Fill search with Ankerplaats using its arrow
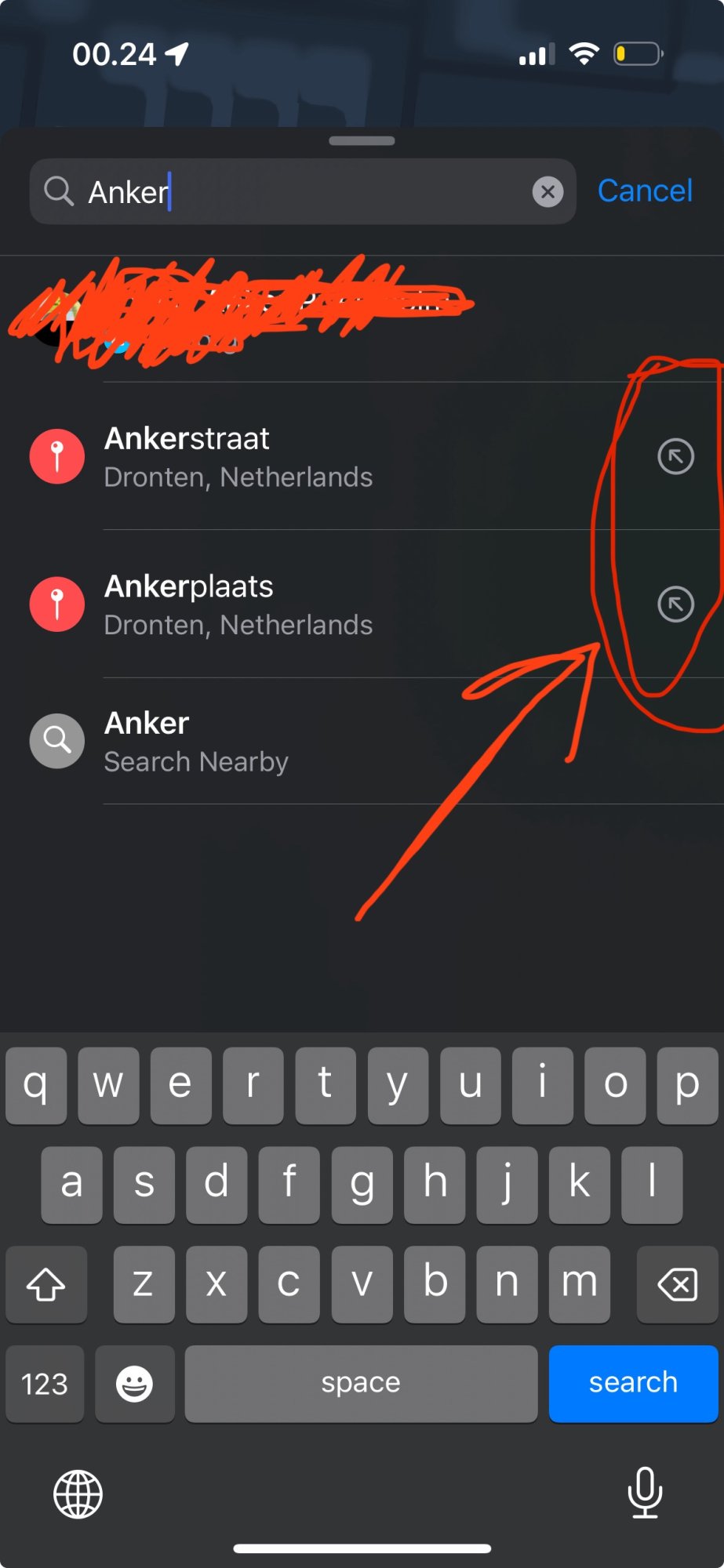 coord(675,604)
